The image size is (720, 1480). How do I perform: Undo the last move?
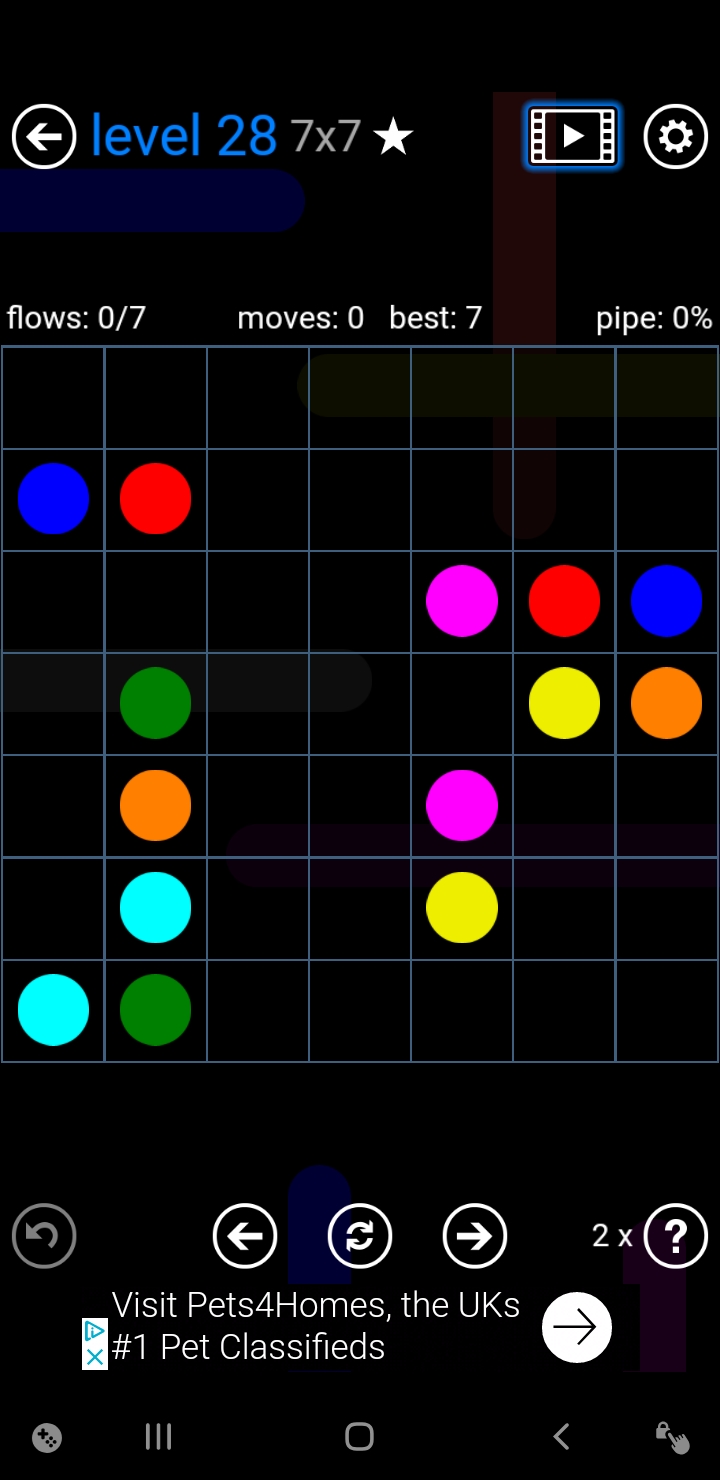tap(44, 1236)
